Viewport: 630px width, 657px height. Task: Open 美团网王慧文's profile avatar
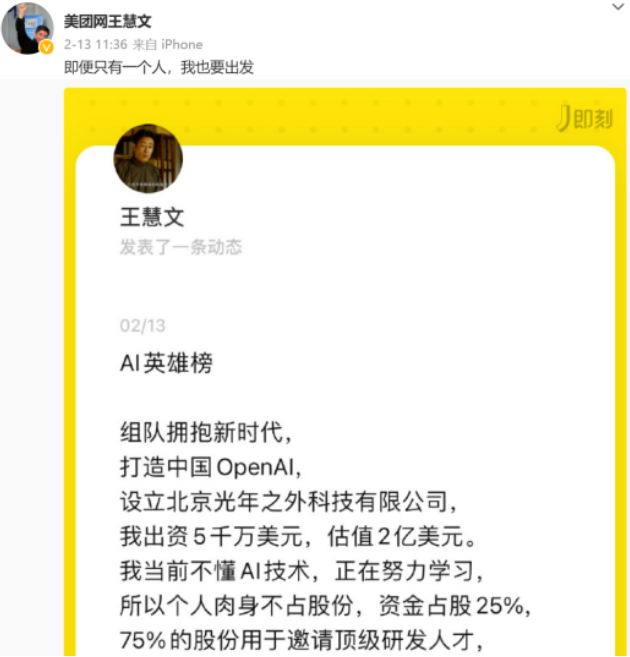click(x=27, y=29)
